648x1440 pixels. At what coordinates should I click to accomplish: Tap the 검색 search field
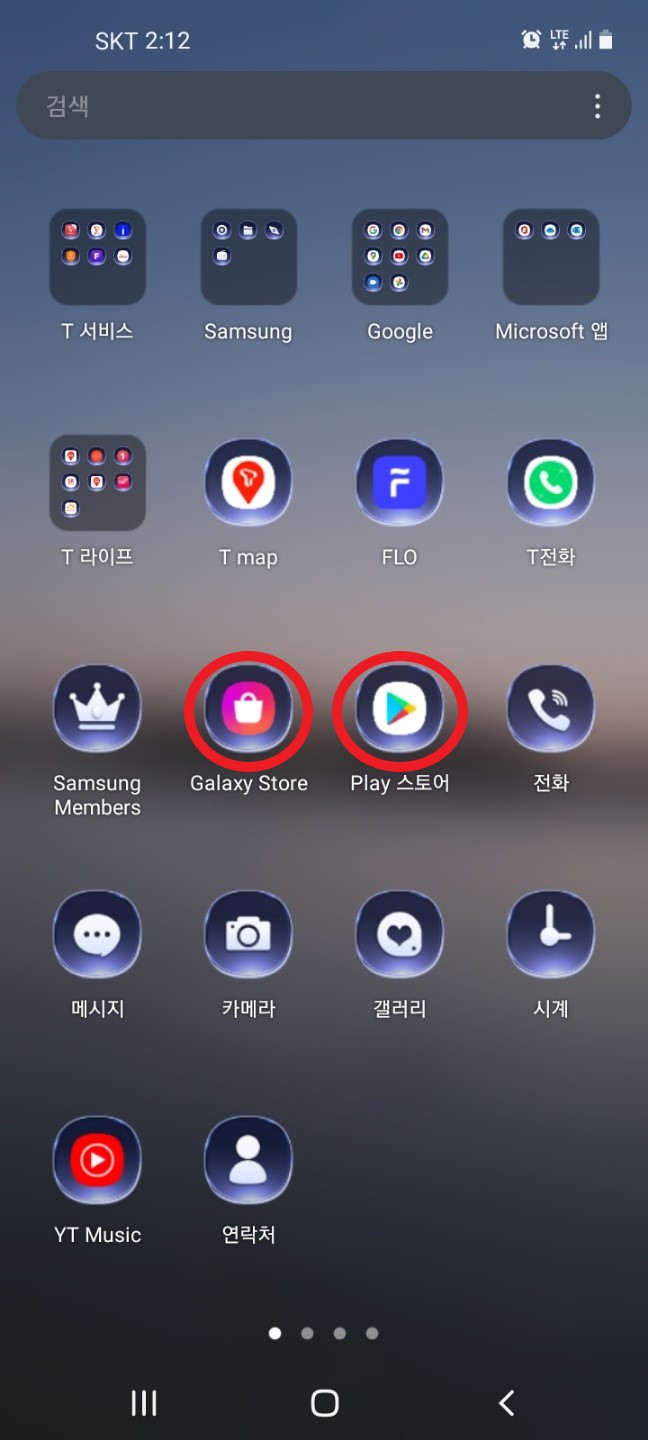(300, 106)
